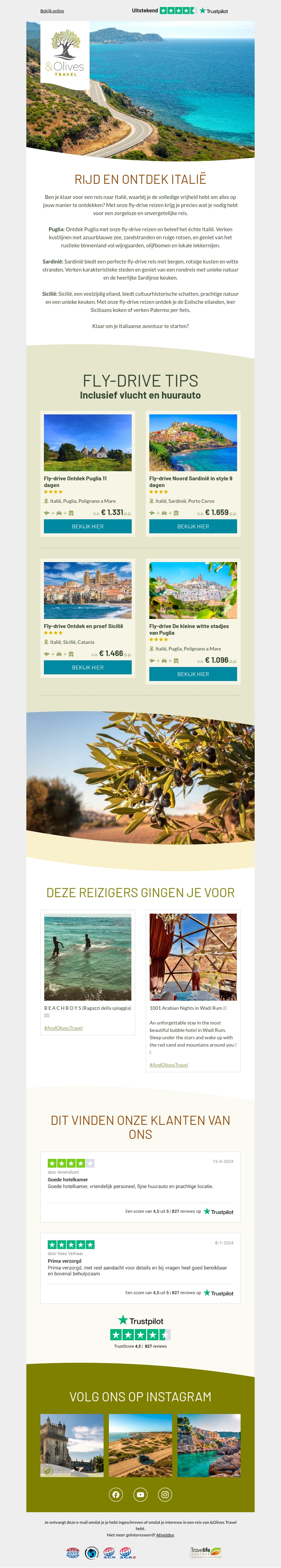Tap BEKIJK HIER for Ontdek Puglia 11 dagen

[88, 526]
